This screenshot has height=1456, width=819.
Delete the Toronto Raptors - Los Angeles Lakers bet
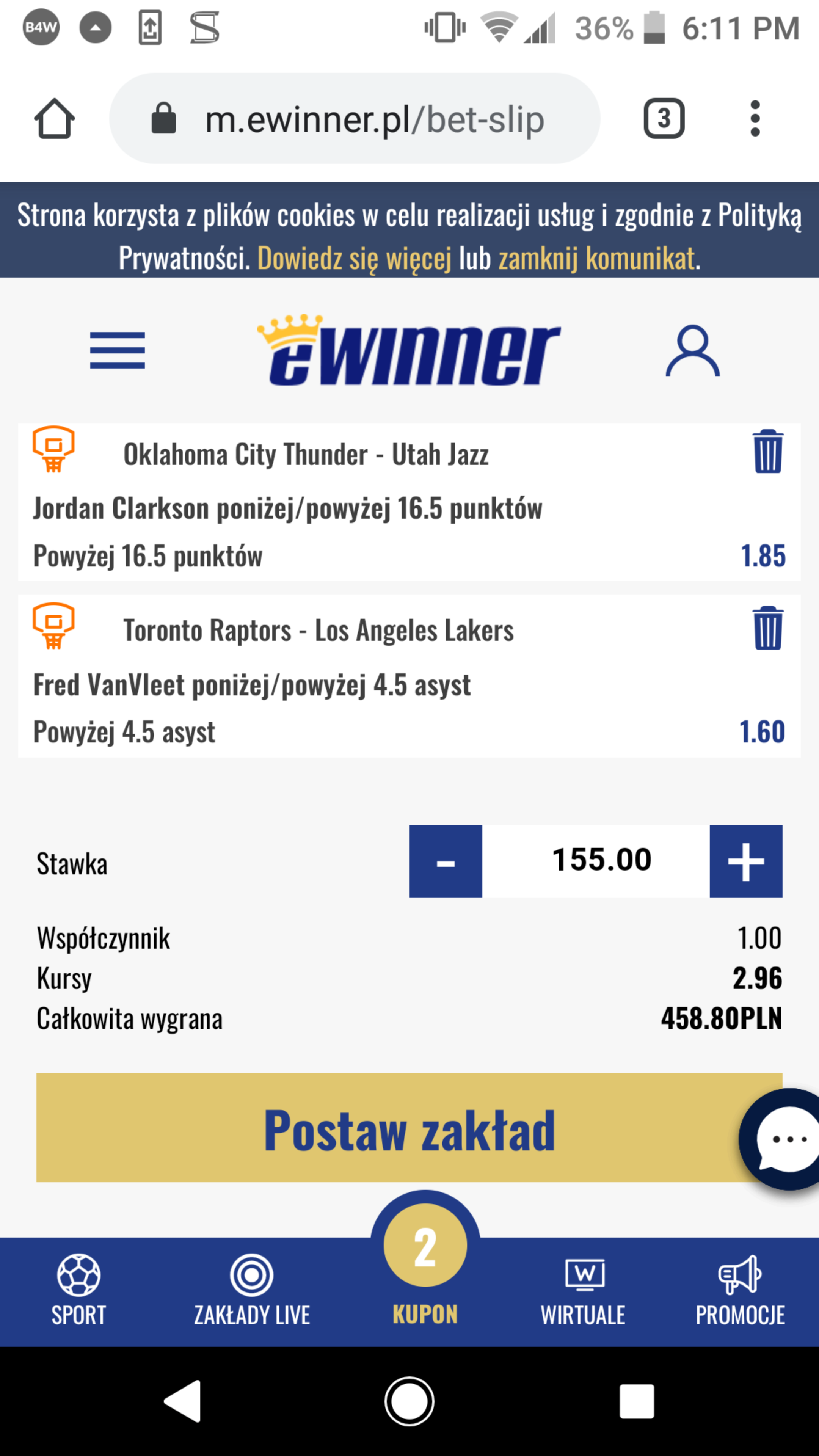pyautogui.click(x=767, y=628)
